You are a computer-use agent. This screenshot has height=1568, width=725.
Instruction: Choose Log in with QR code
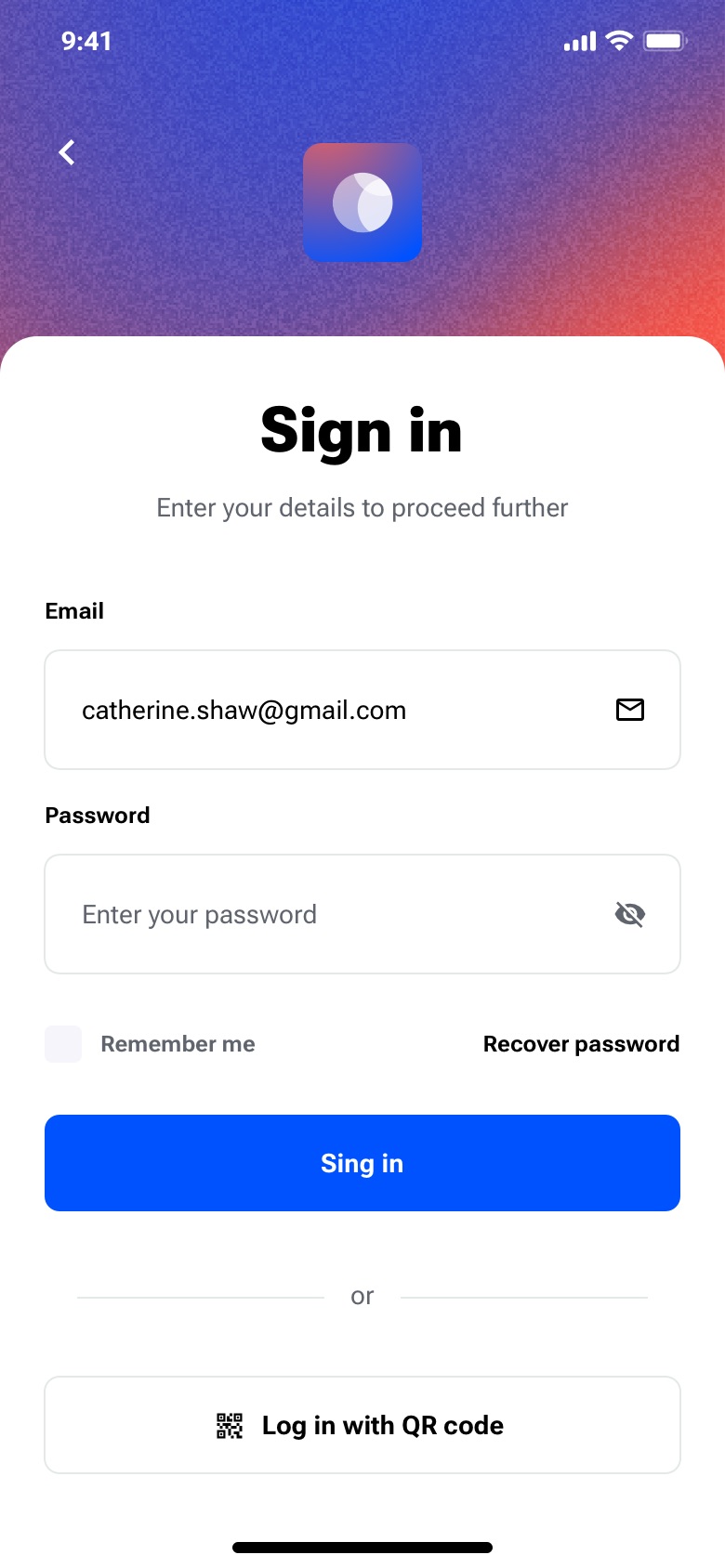(362, 1425)
